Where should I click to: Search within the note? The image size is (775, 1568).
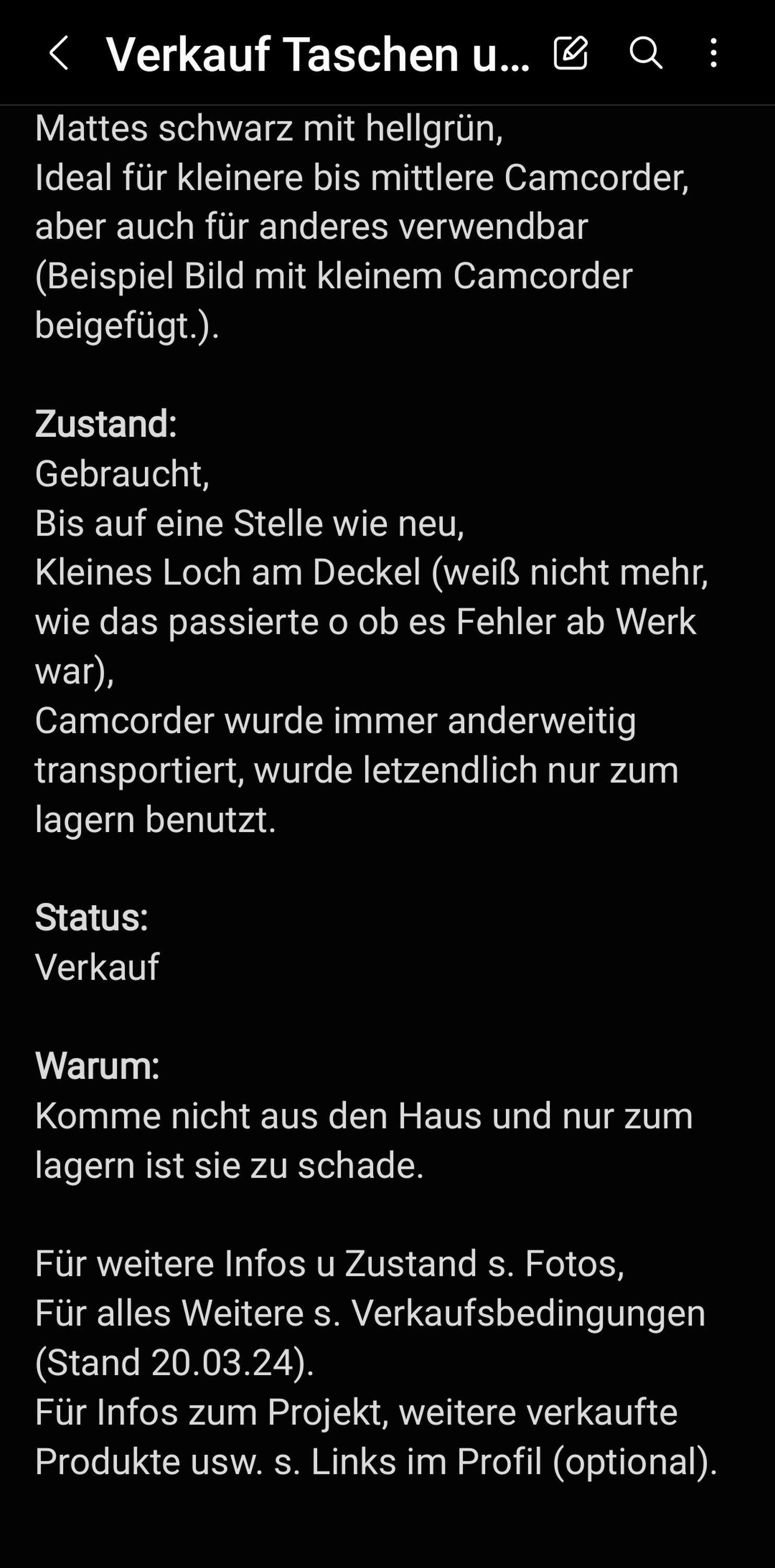645,52
